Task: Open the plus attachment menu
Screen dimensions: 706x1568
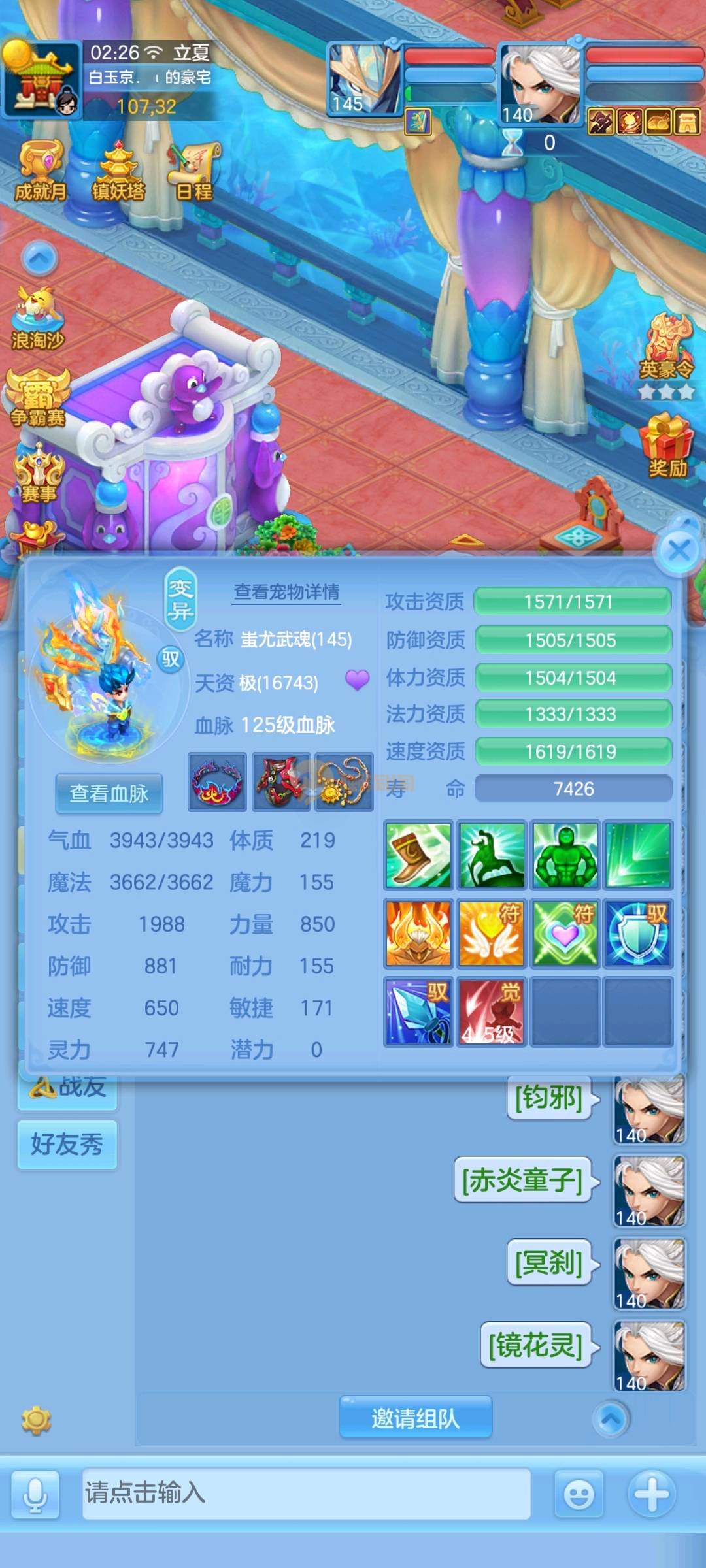Action: 651,1494
